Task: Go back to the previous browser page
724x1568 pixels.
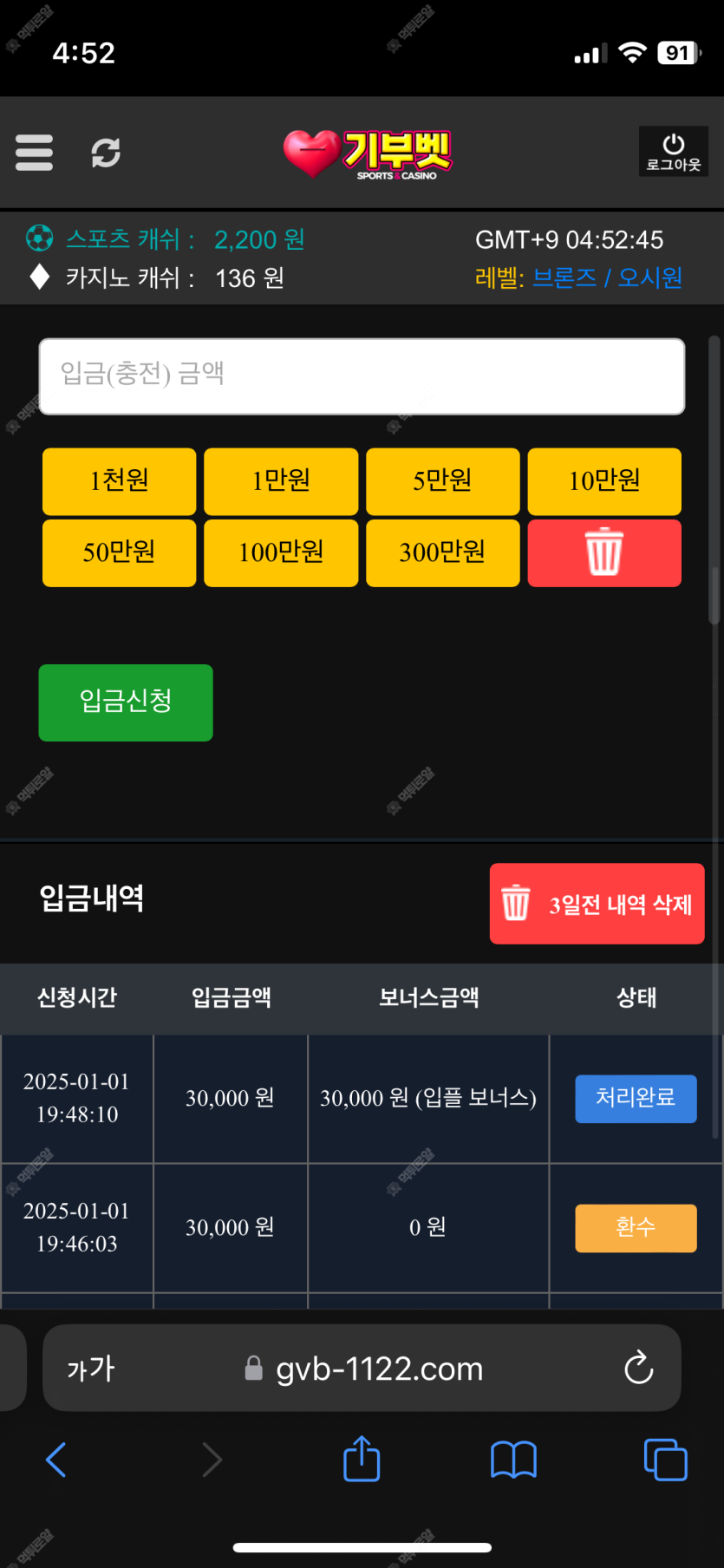Action: click(x=56, y=1459)
